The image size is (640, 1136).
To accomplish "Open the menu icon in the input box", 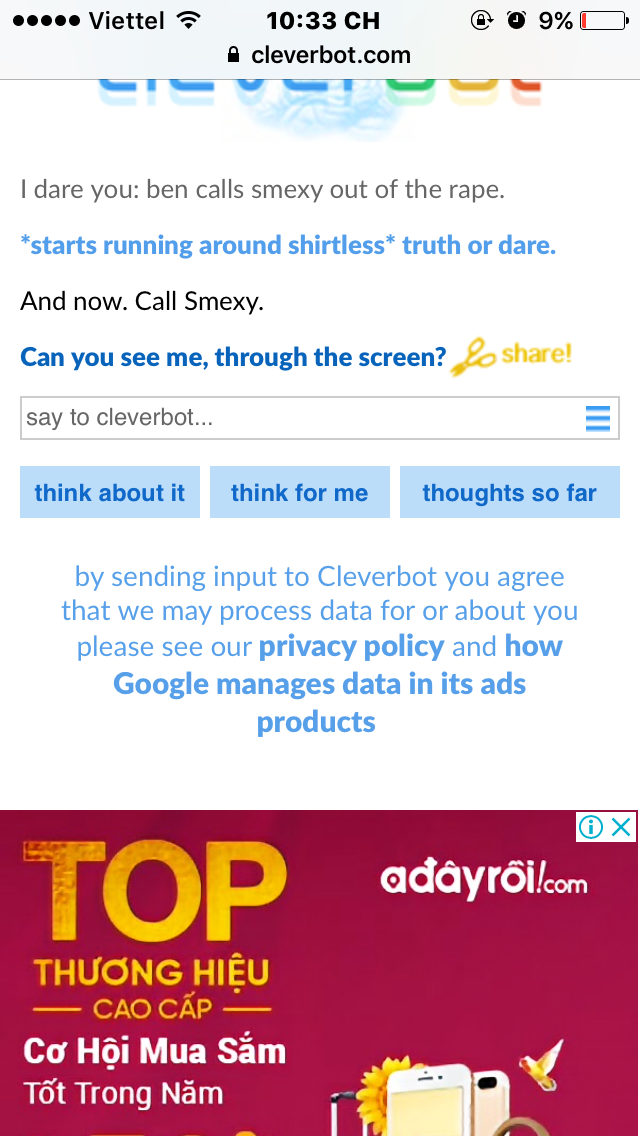I will (x=597, y=419).
